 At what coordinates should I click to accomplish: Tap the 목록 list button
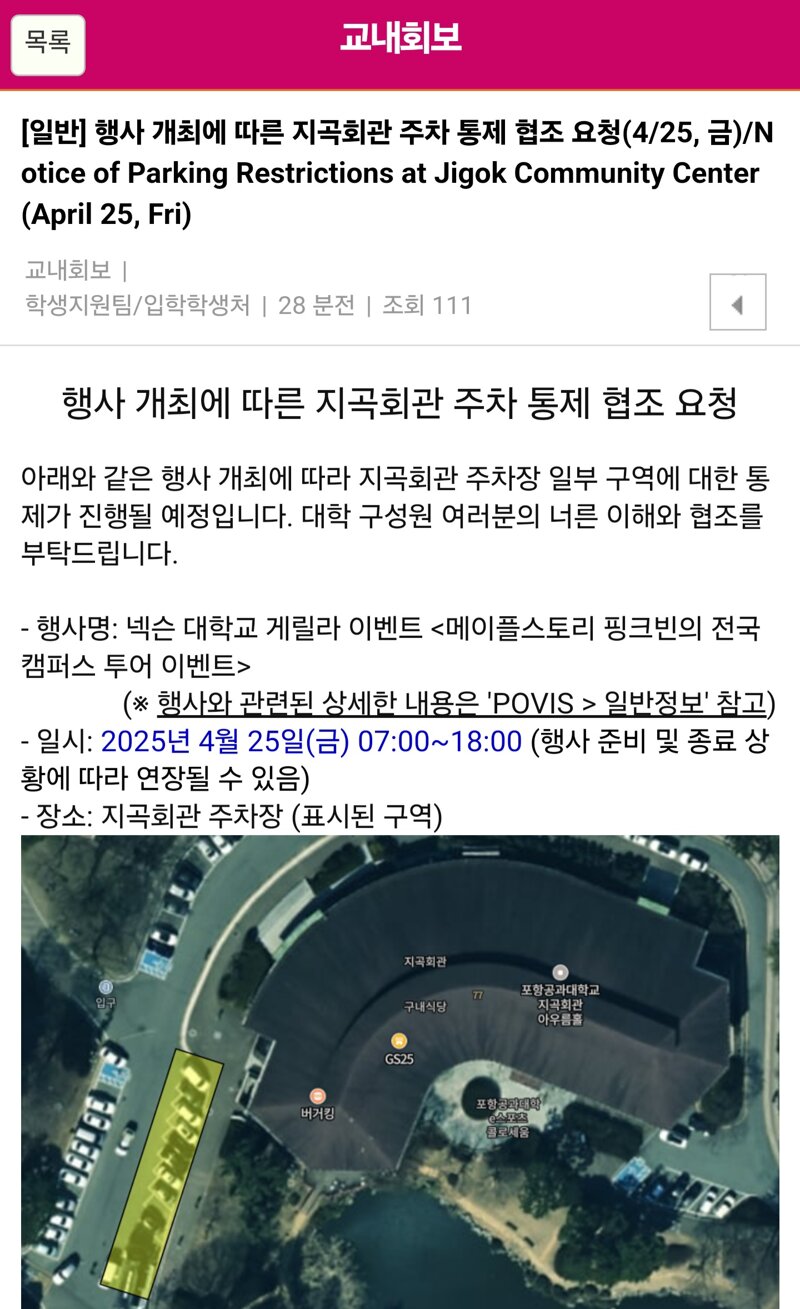[48, 44]
